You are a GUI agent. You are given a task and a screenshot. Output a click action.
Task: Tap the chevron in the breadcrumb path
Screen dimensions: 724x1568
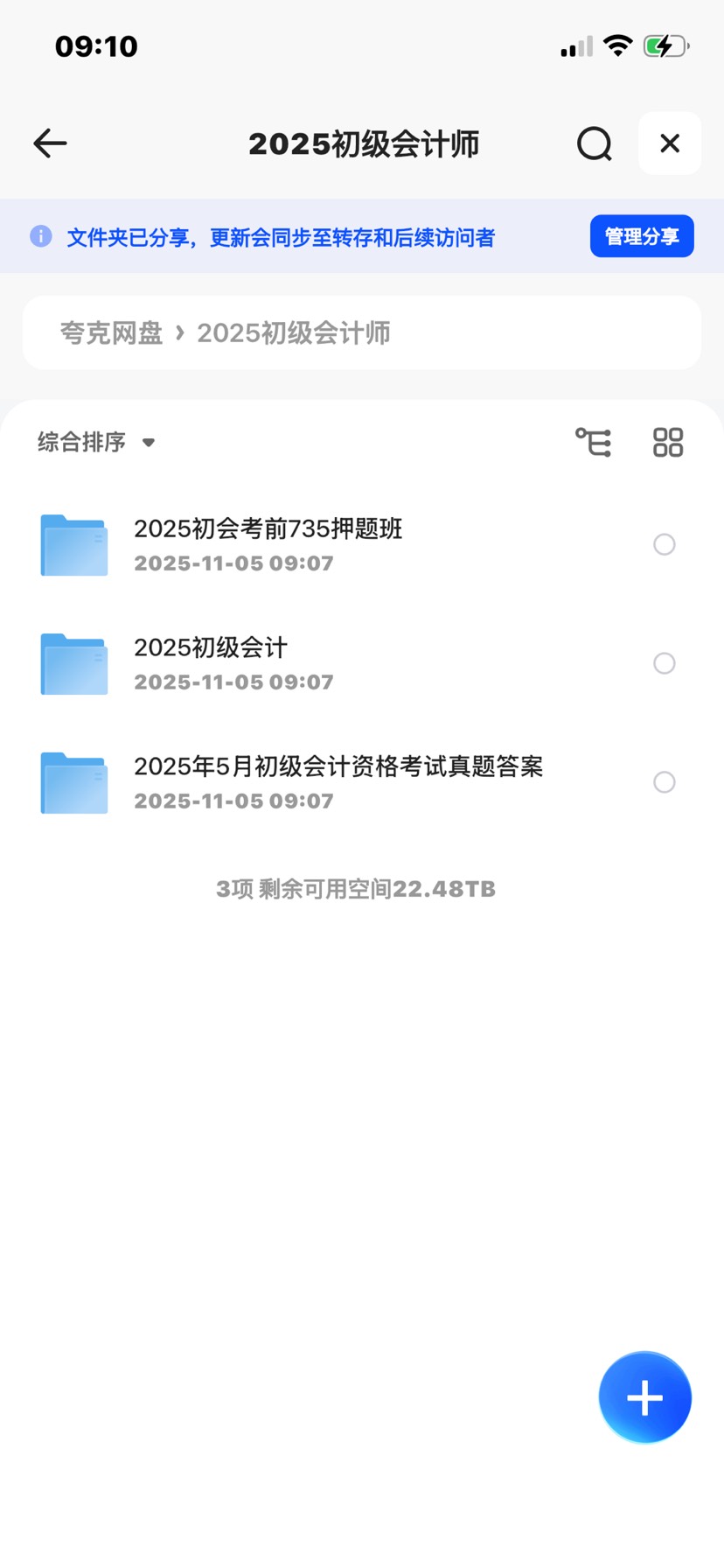pyautogui.click(x=181, y=333)
